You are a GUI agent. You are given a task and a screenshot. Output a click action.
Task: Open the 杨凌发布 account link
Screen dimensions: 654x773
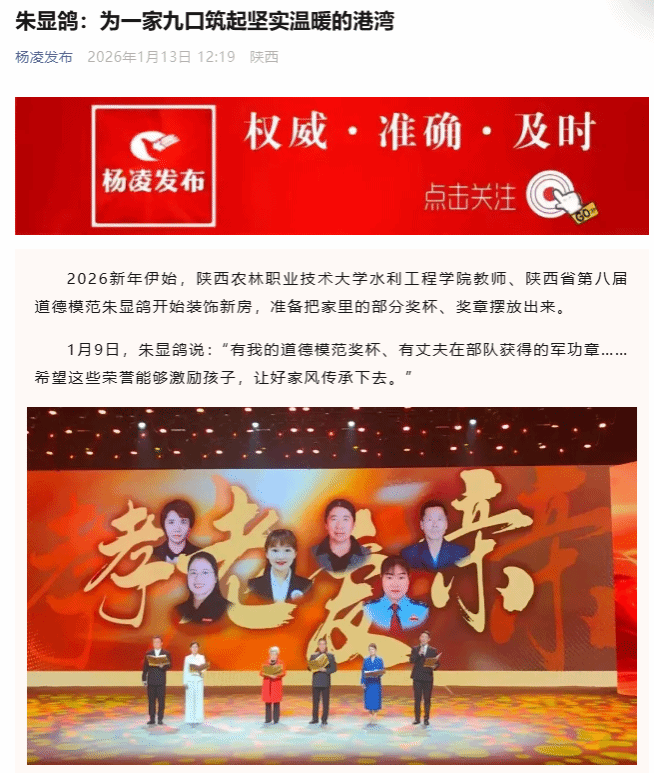click(44, 57)
